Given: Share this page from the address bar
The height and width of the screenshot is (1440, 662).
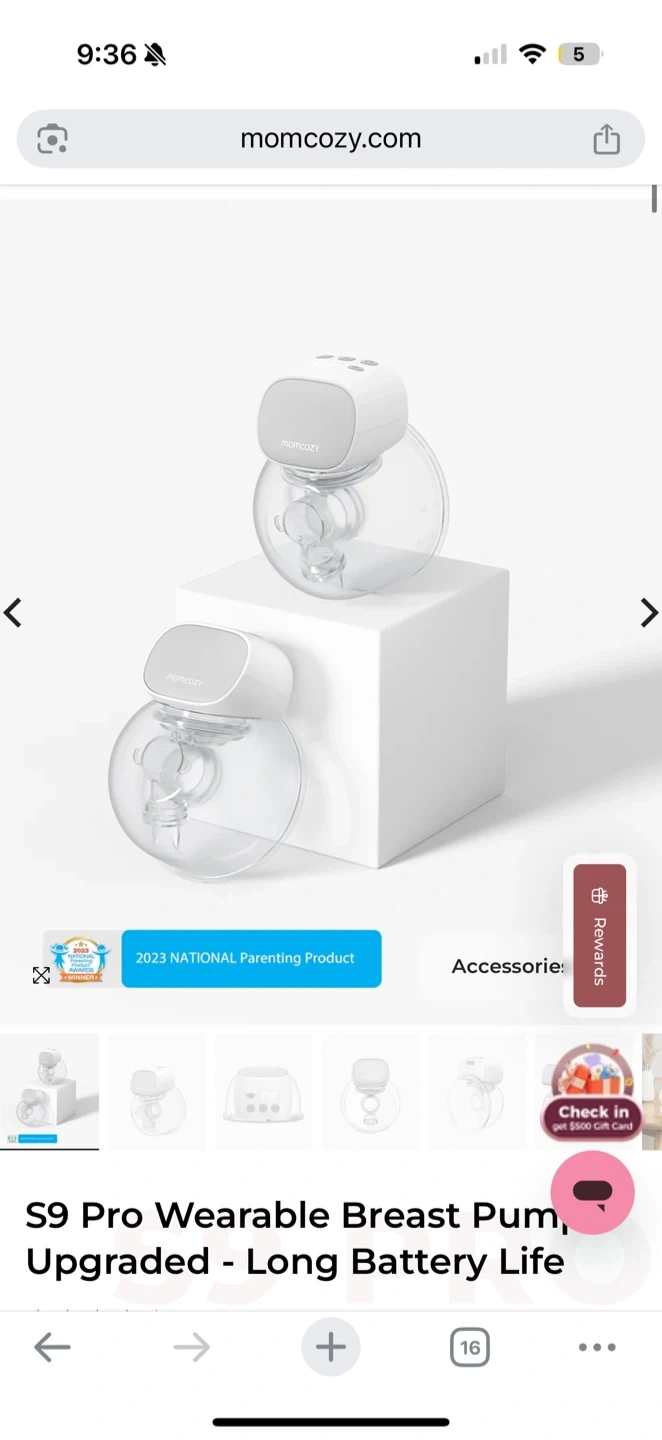Looking at the screenshot, I should point(606,139).
